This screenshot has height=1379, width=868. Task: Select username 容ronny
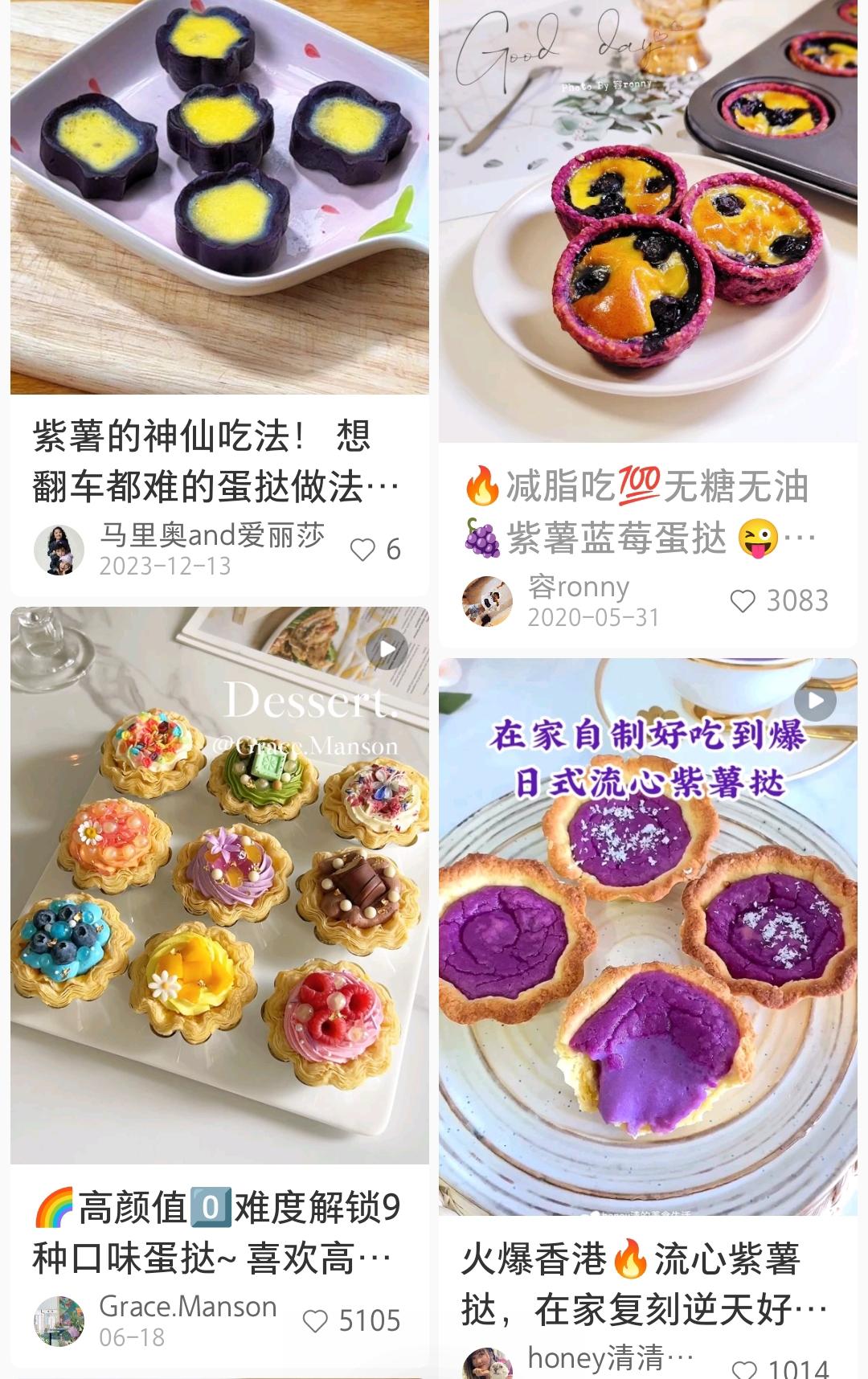pyautogui.click(x=576, y=588)
